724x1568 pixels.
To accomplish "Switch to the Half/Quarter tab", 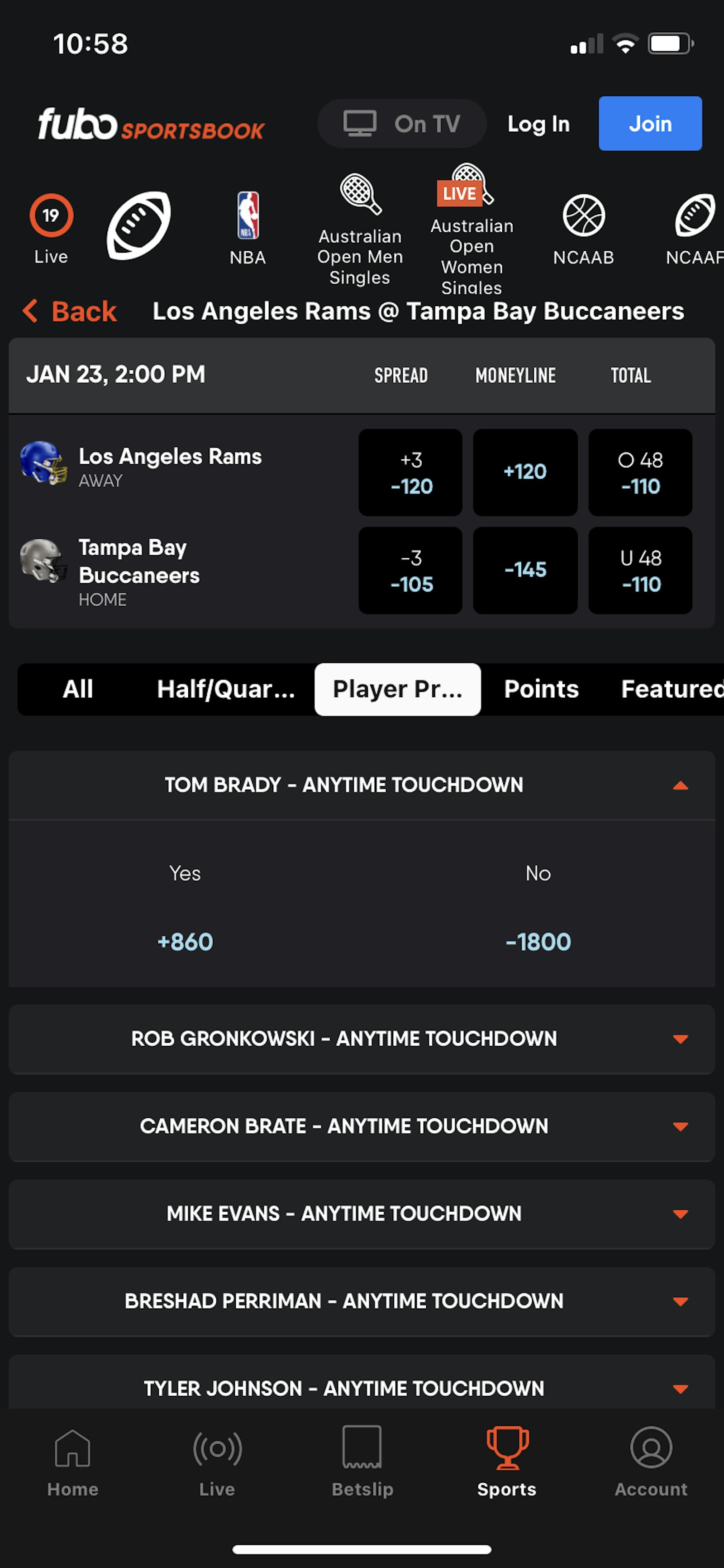I will 226,689.
